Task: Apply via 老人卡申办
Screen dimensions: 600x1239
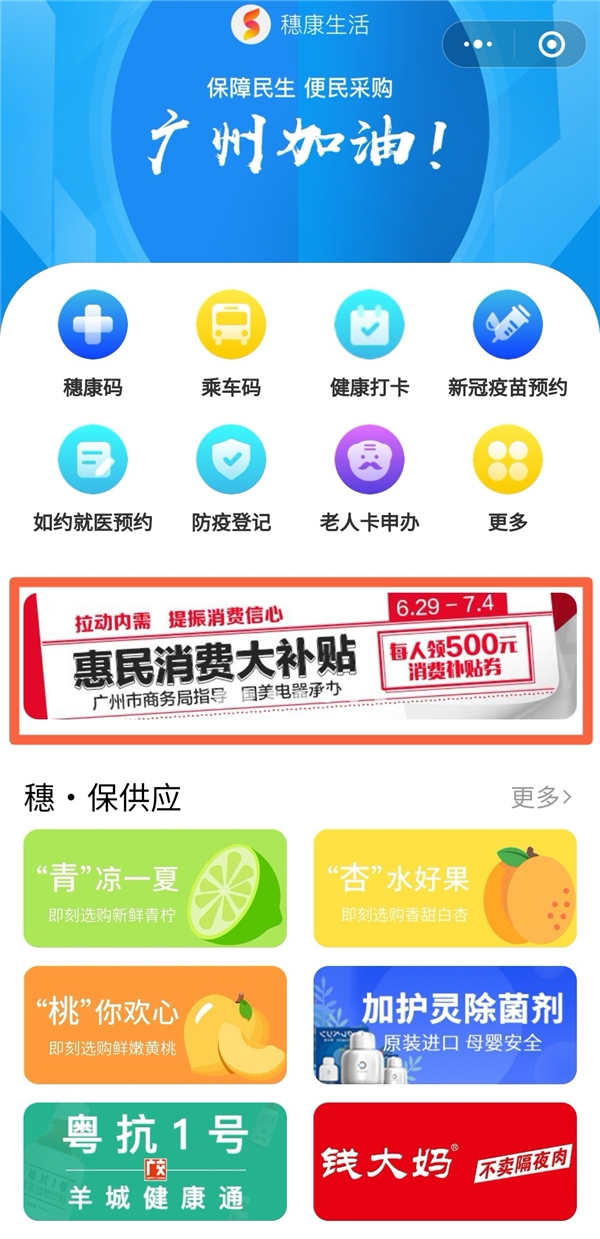Action: tap(369, 460)
